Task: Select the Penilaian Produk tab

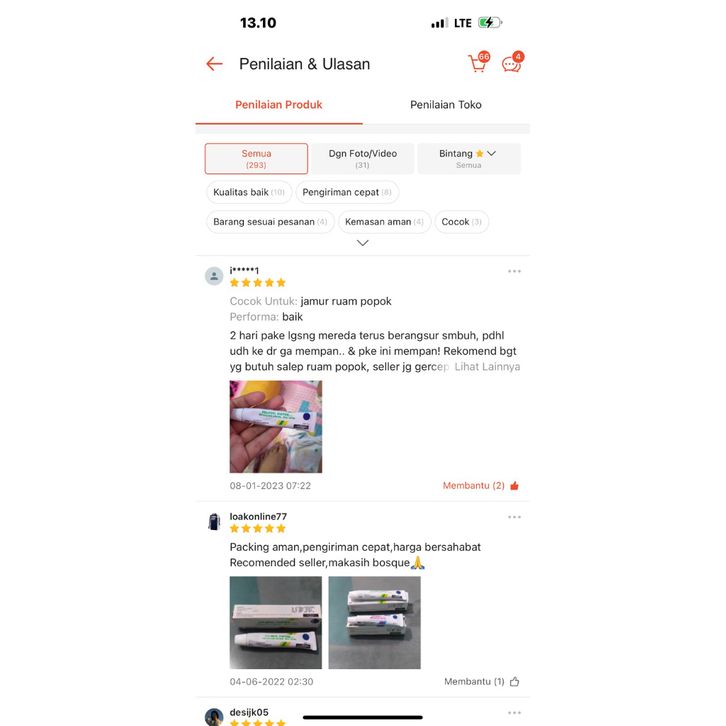Action: [x=279, y=105]
